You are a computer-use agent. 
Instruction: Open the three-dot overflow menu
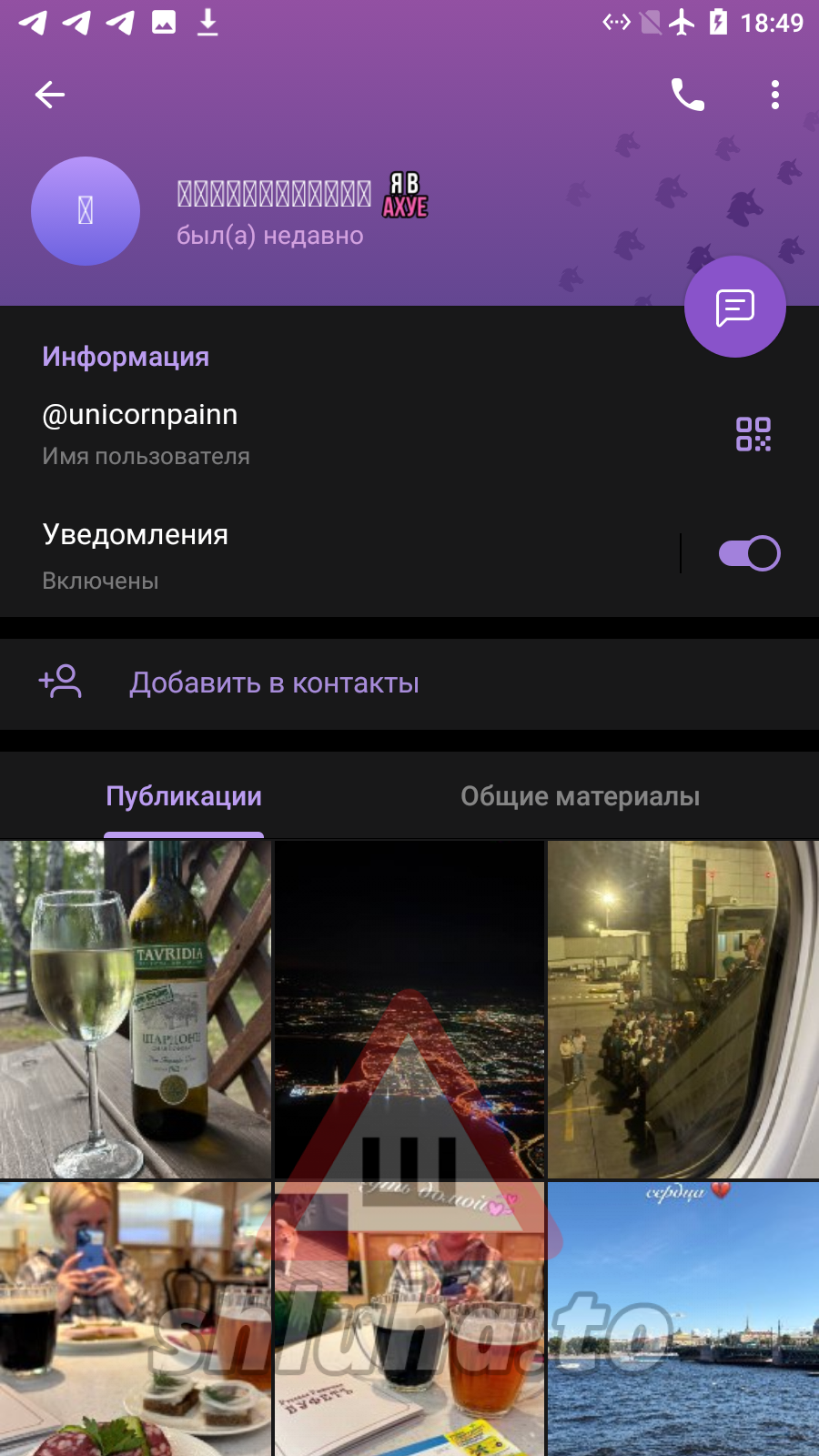click(774, 95)
